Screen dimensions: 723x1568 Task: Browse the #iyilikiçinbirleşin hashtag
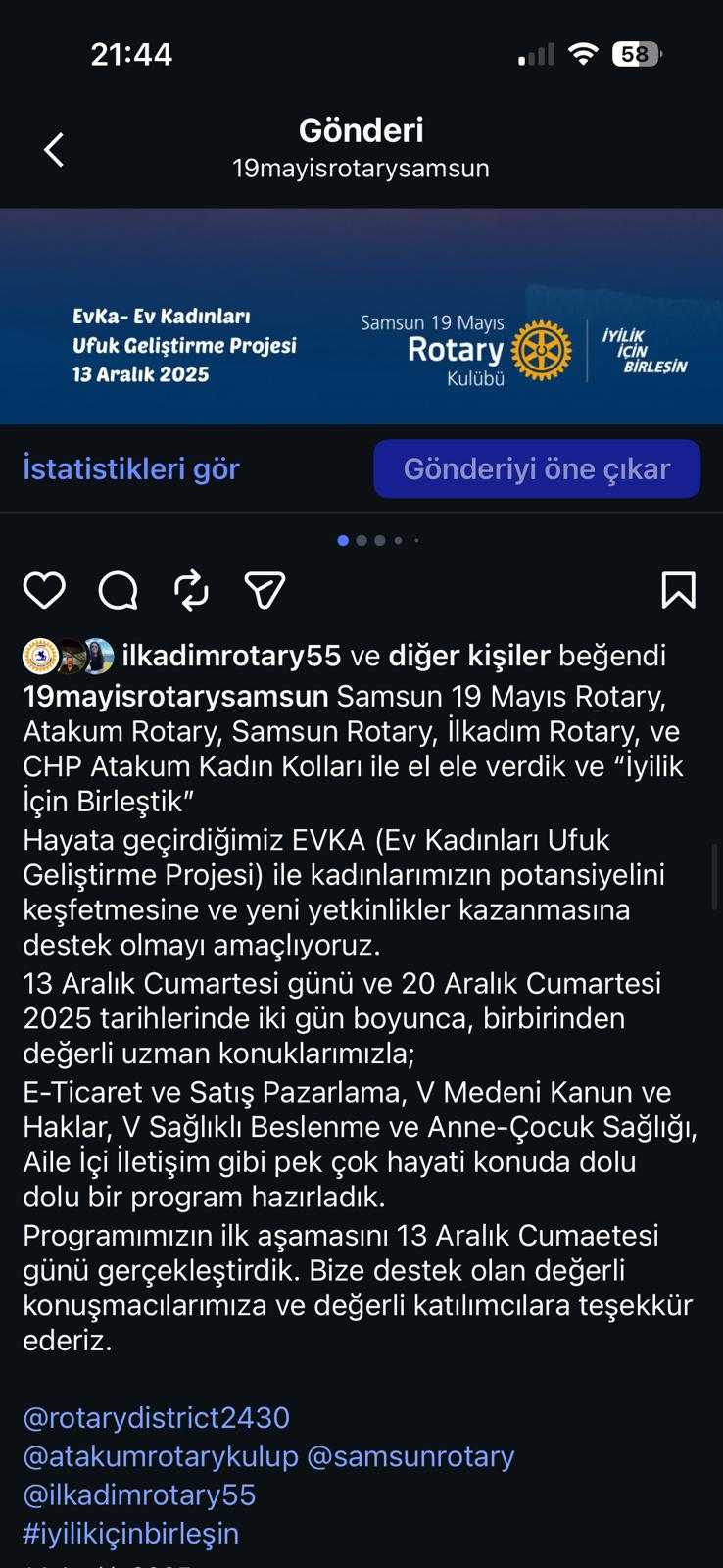pos(131,1533)
